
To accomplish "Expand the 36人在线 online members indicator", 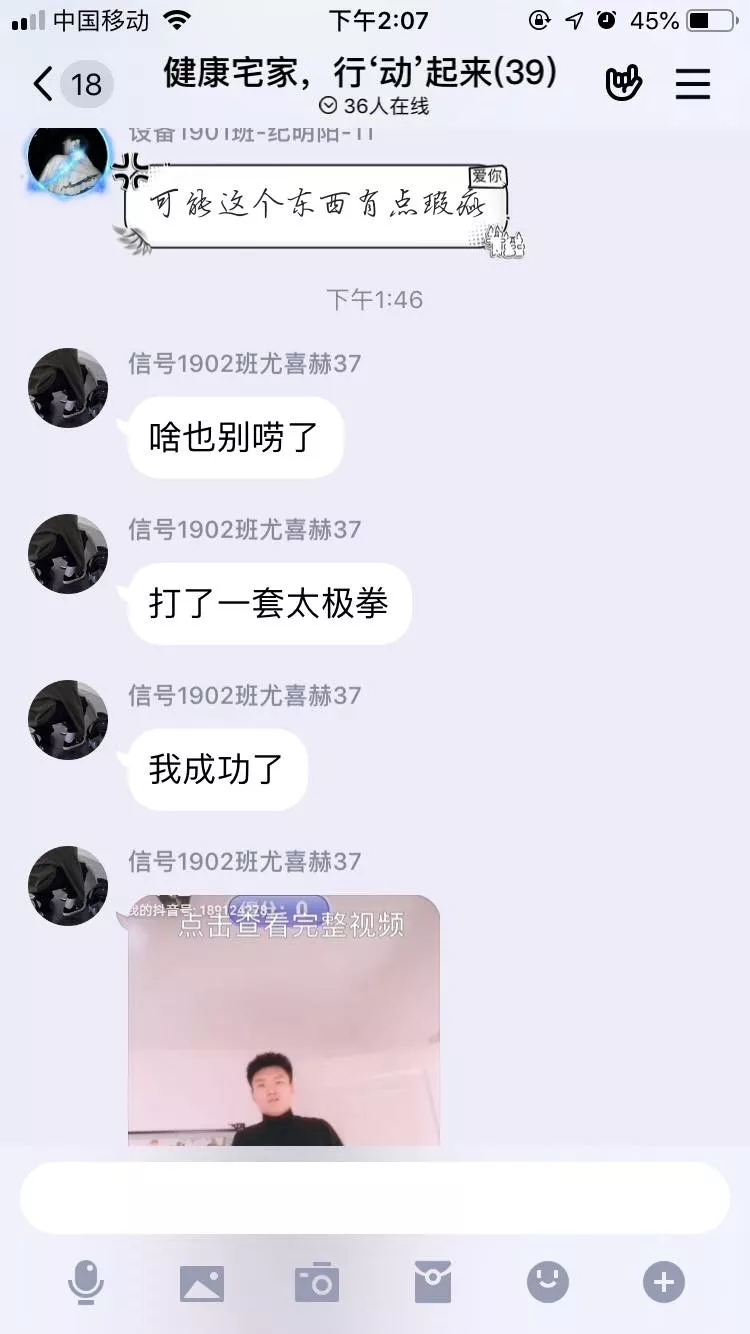I will [x=374, y=106].
